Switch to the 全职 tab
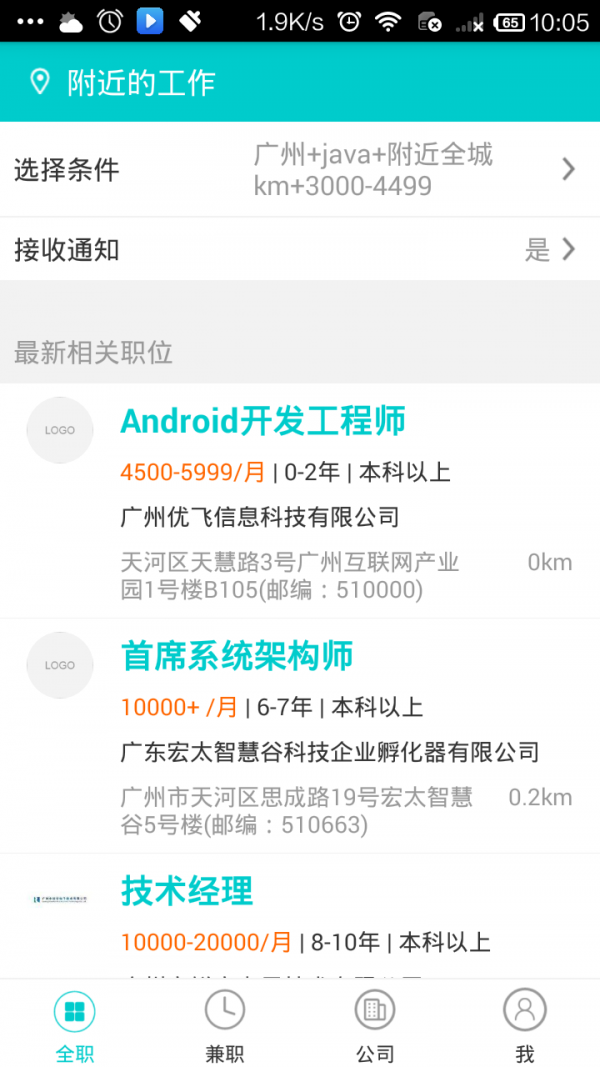The height and width of the screenshot is (1067, 600). pos(75,1024)
